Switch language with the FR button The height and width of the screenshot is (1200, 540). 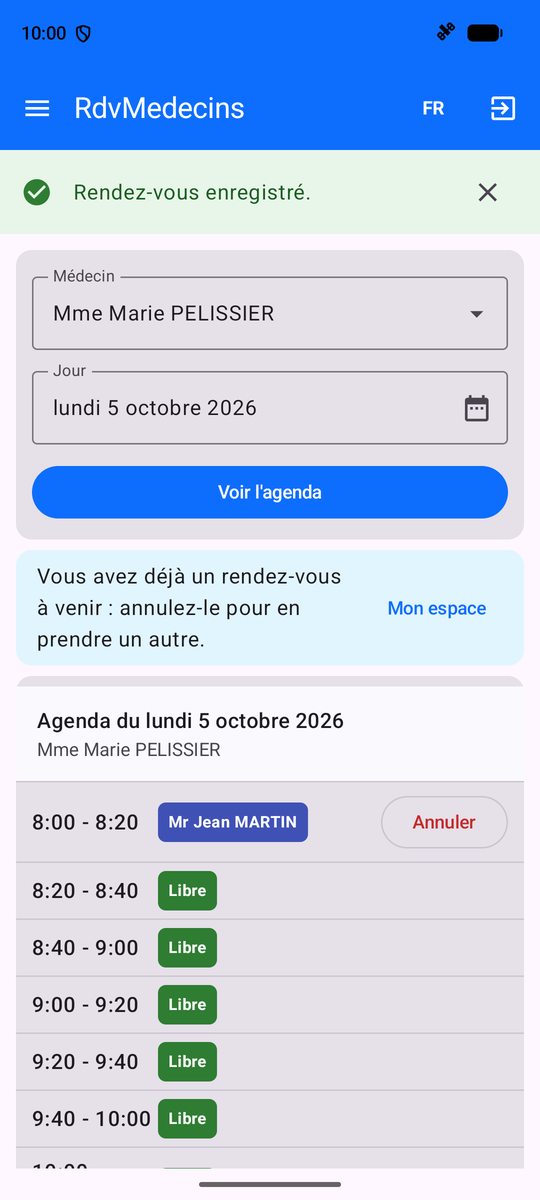(433, 108)
